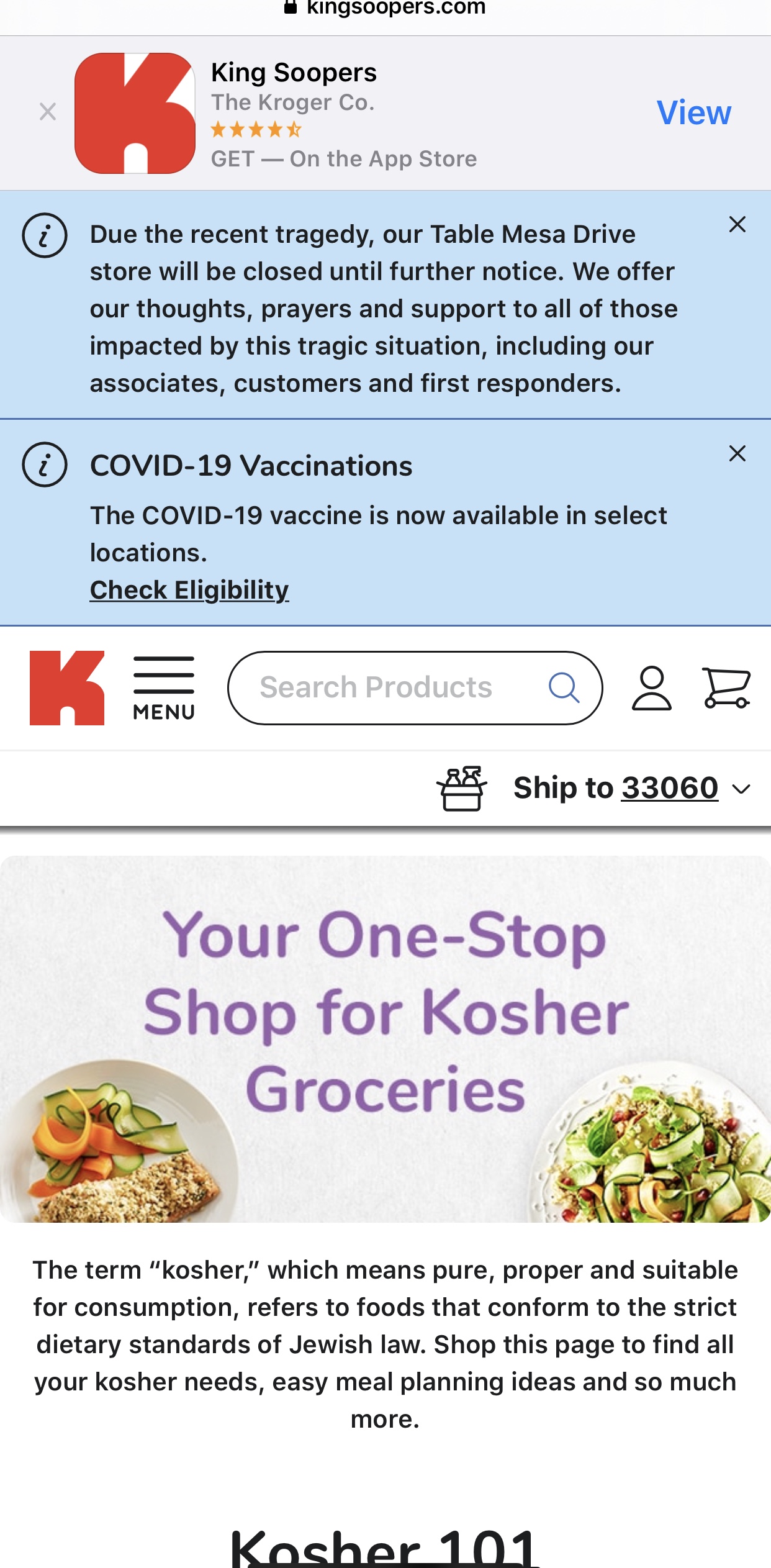Viewport: 771px width, 1568px height.
Task: Go to King Soopers home via logo
Action: [x=67, y=688]
